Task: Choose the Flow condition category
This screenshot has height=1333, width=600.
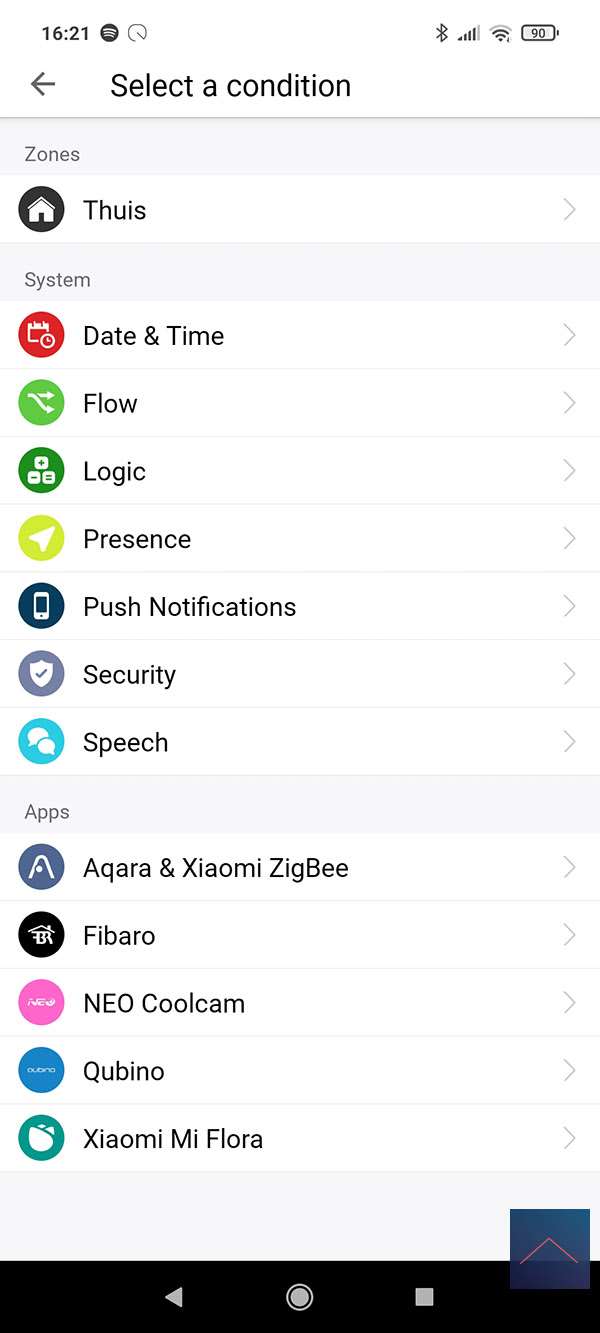Action: [300, 404]
